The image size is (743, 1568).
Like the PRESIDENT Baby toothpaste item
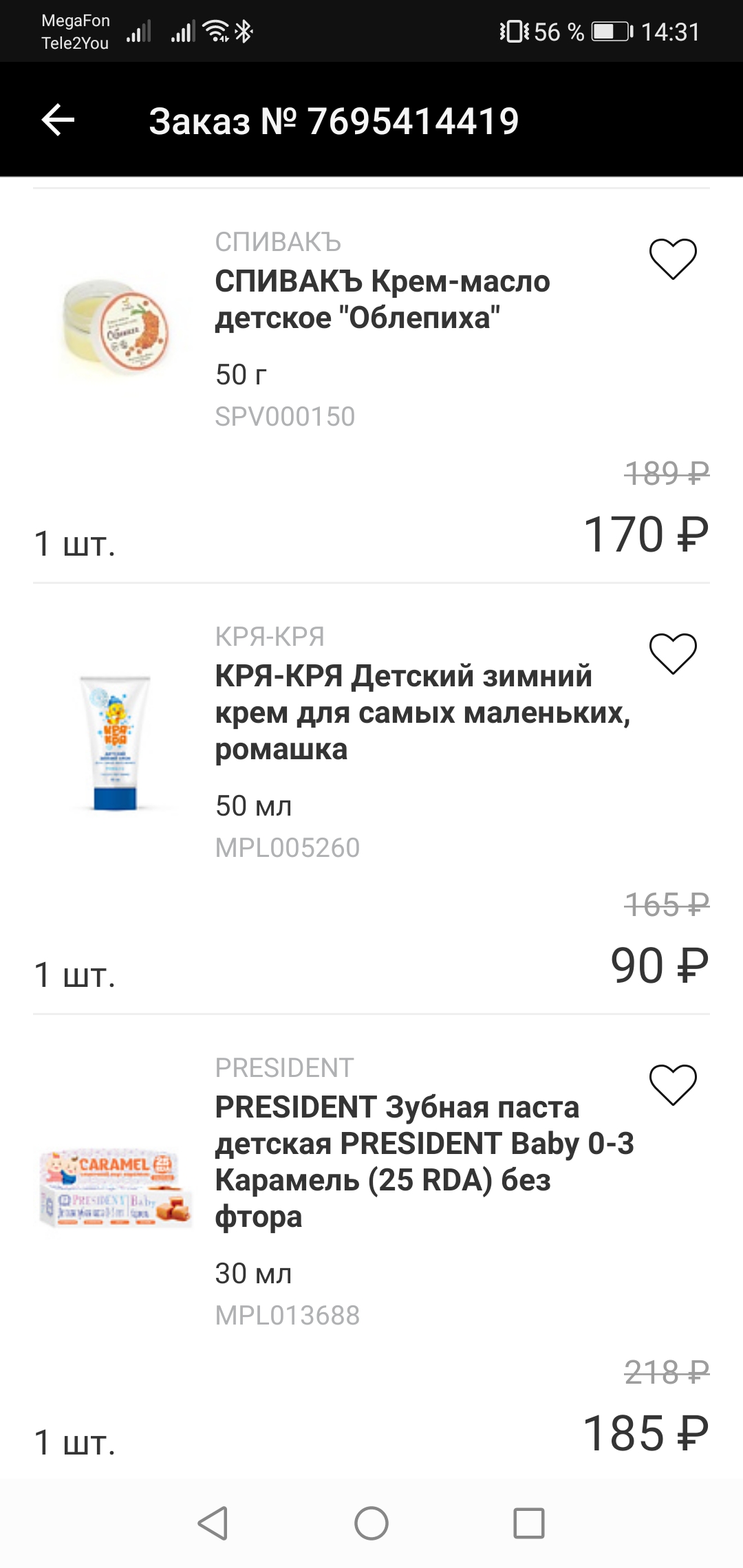(x=673, y=1085)
